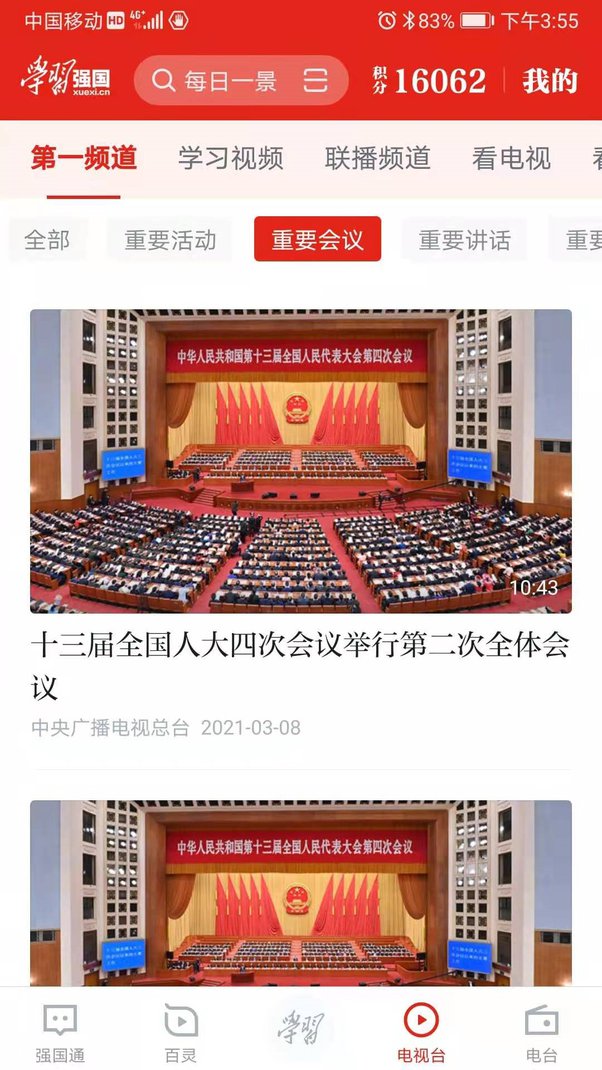The width and height of the screenshot is (602, 1070).
Task: Select the 重要讲话 filter chip
Action: [x=464, y=240]
